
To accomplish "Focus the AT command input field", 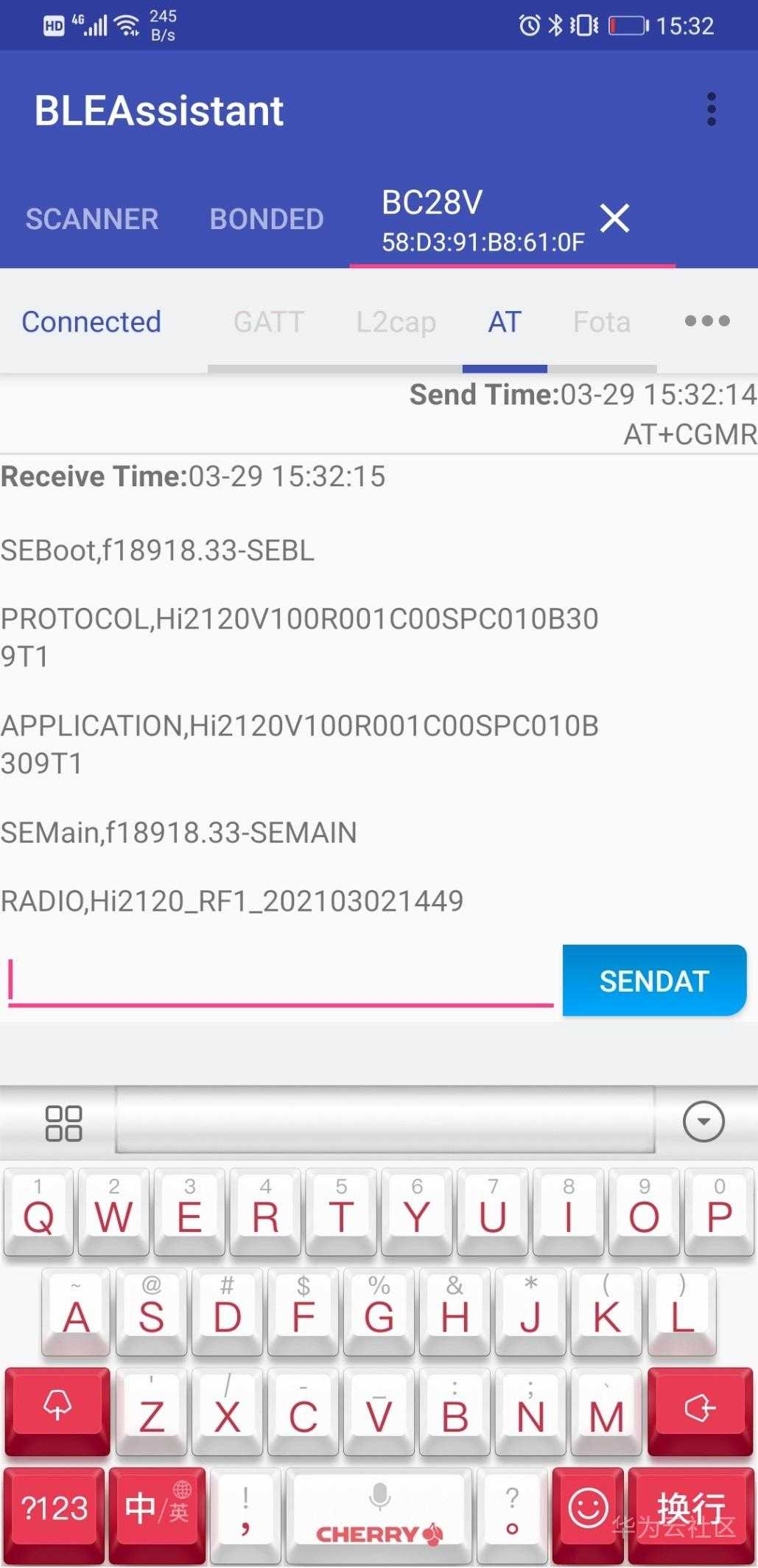I will click(x=280, y=981).
